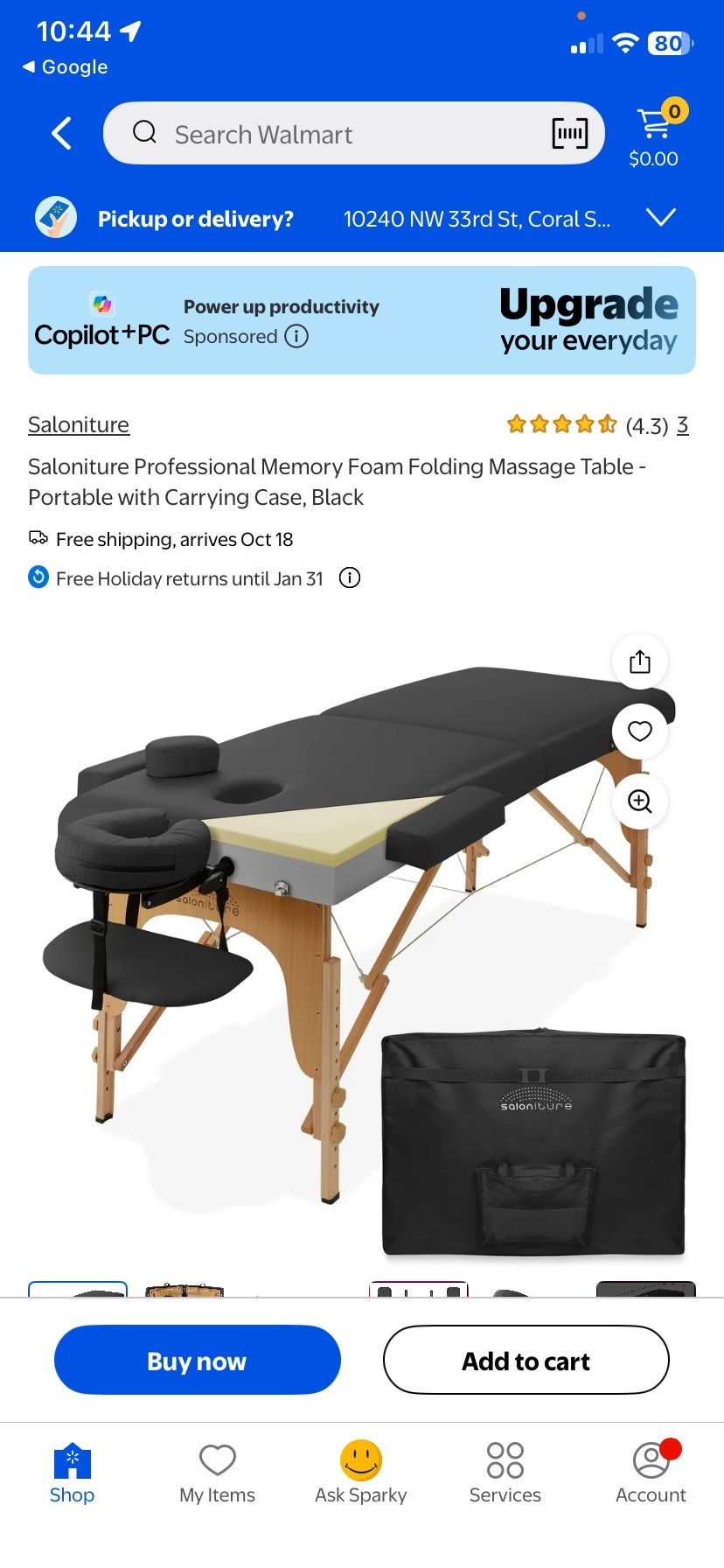
Task: Go to the Services tab
Action: 505,1473
